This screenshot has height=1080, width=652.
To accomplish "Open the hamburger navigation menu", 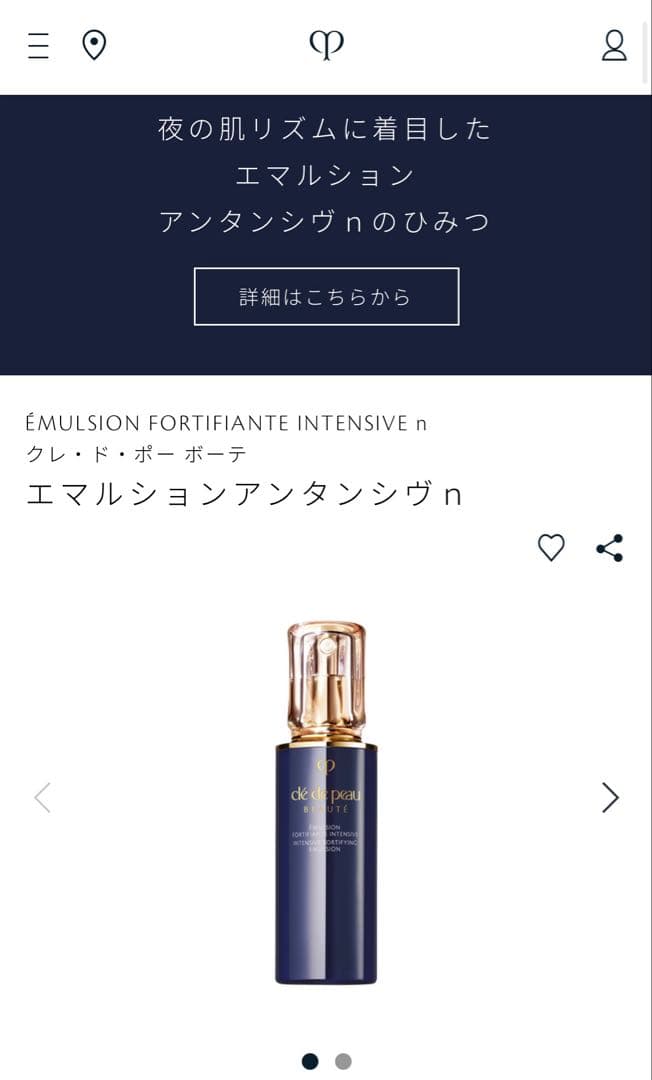I will (x=38, y=46).
